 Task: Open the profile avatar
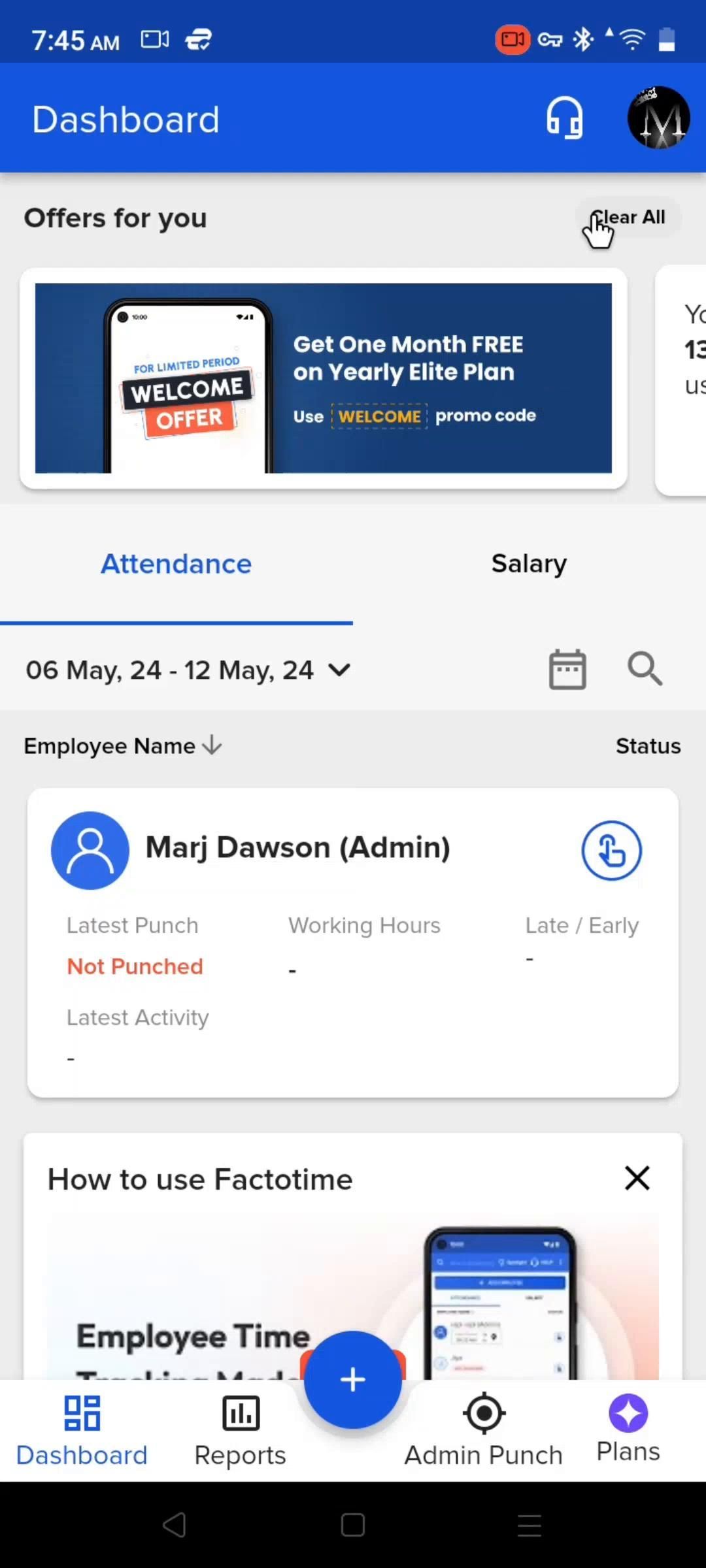tap(658, 118)
